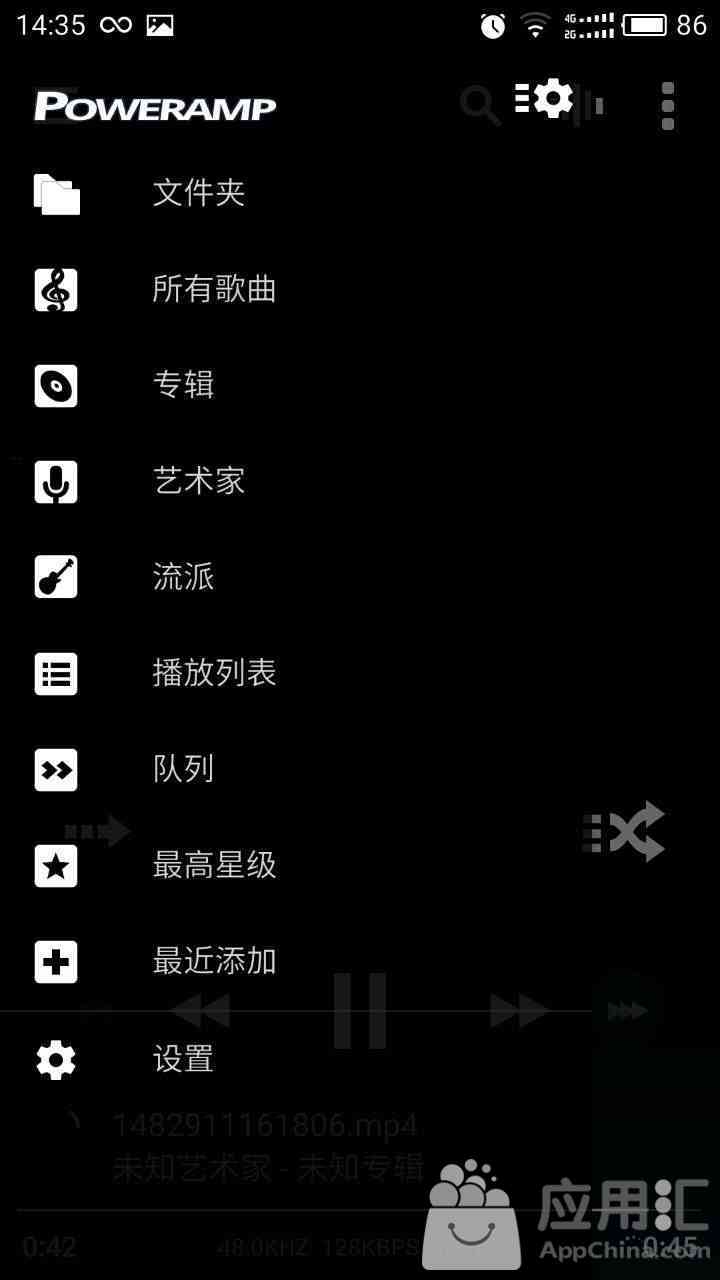Screen dimensions: 720x1280
Task: Open the 文件夹 folders library
Action: coord(198,193)
